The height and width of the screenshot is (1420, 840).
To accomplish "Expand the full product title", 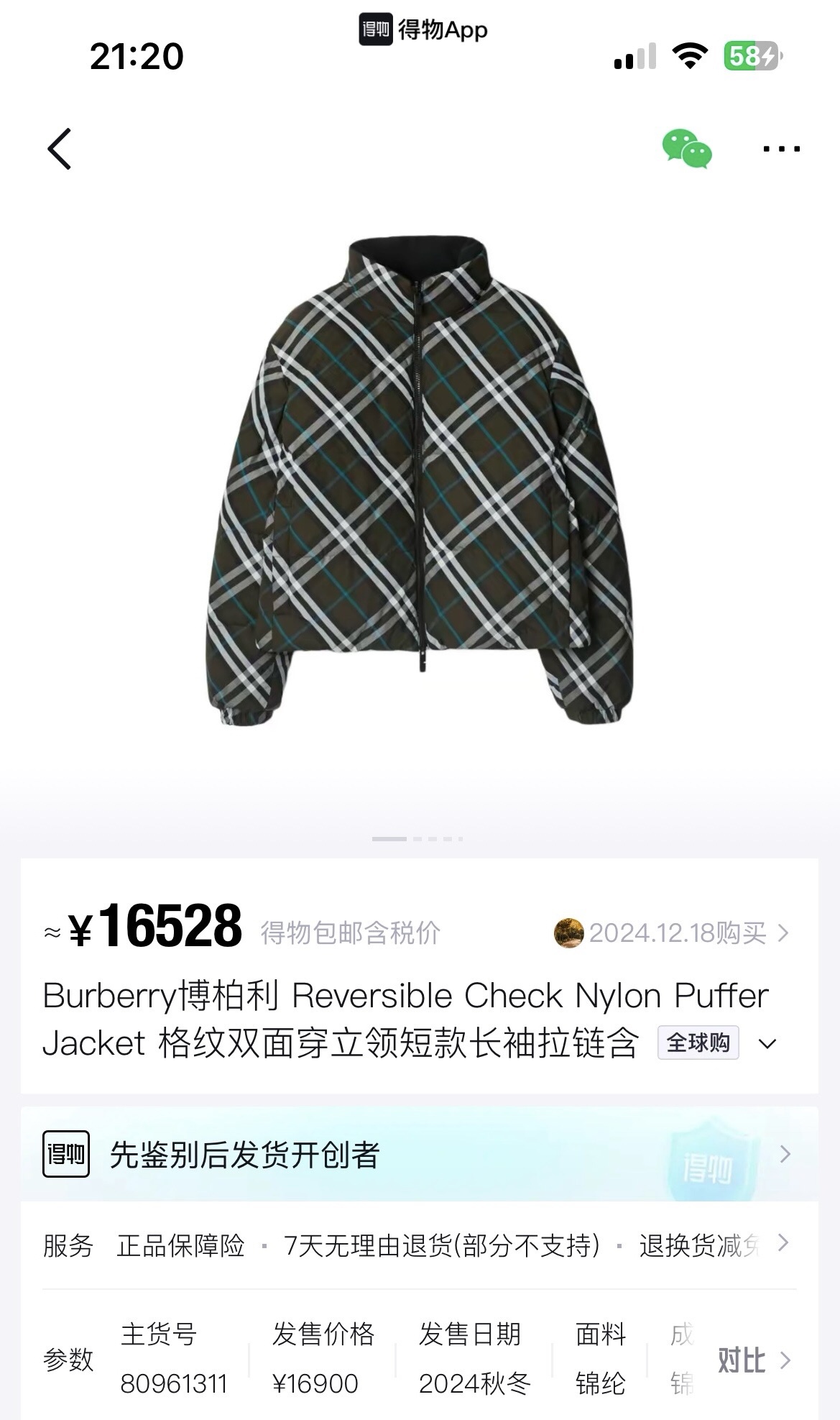I will [767, 1043].
